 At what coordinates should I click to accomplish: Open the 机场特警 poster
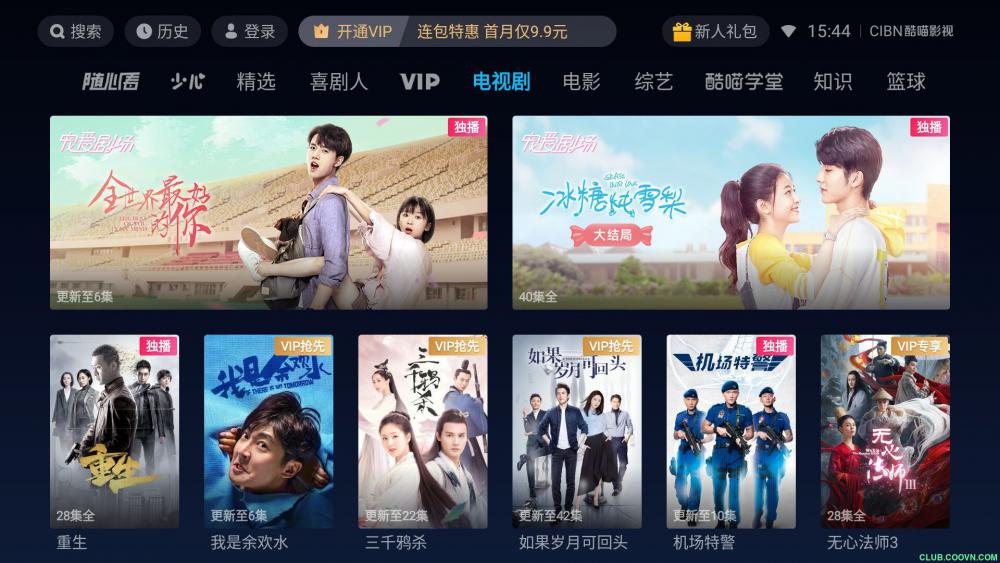tap(731, 431)
